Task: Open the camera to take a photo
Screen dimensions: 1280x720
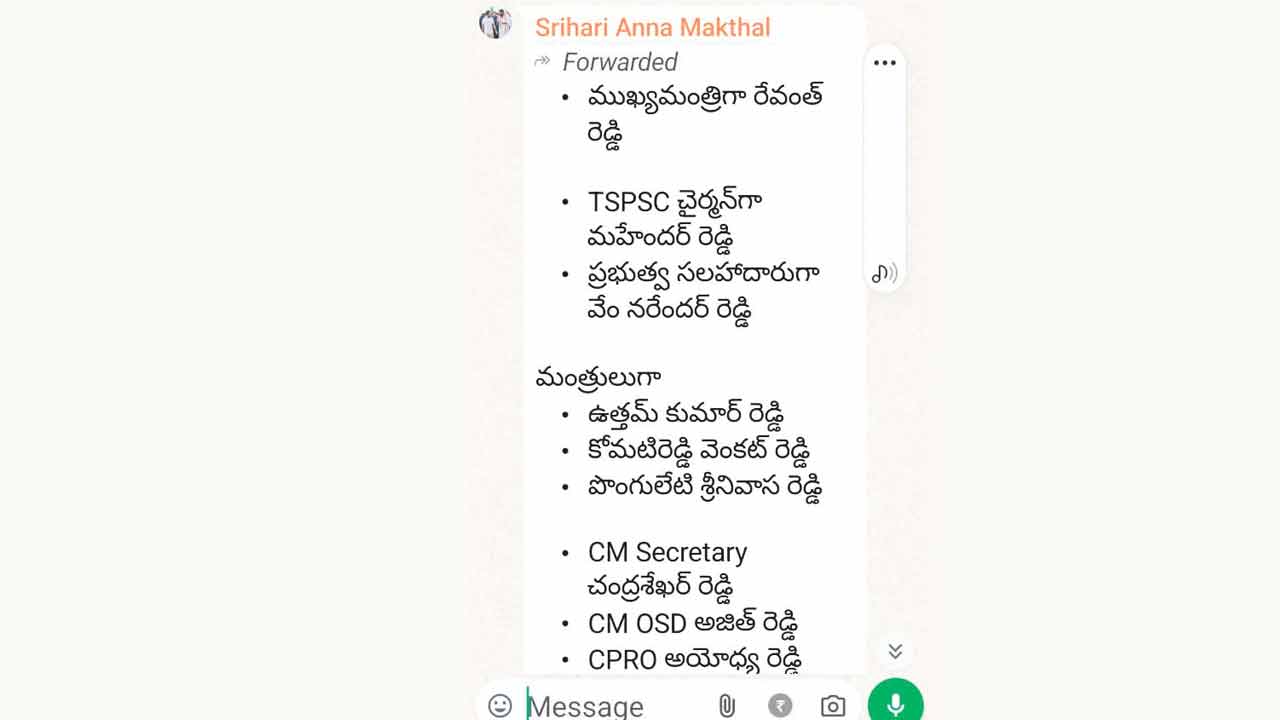Action: pos(833,706)
